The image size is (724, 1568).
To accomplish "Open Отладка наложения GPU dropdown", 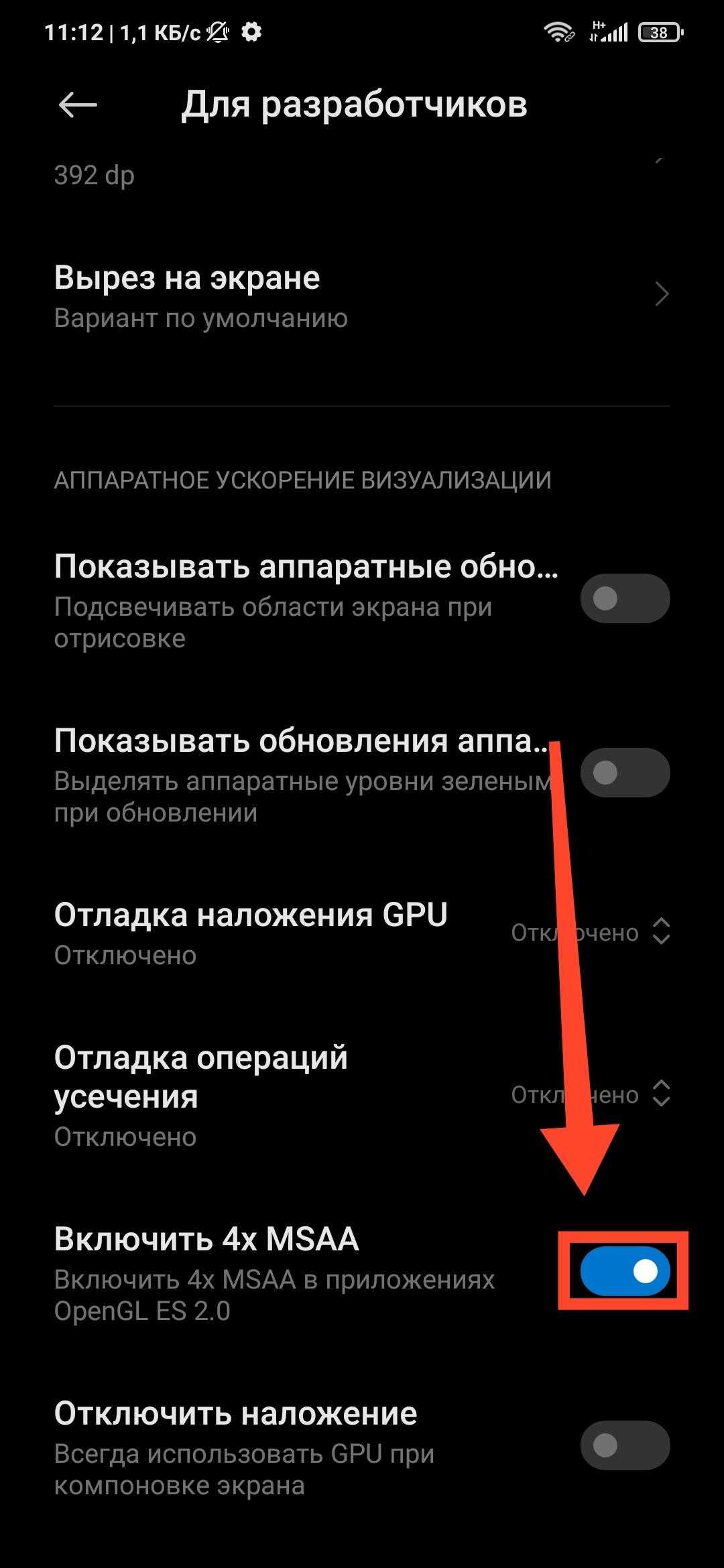I will pyautogui.click(x=590, y=932).
